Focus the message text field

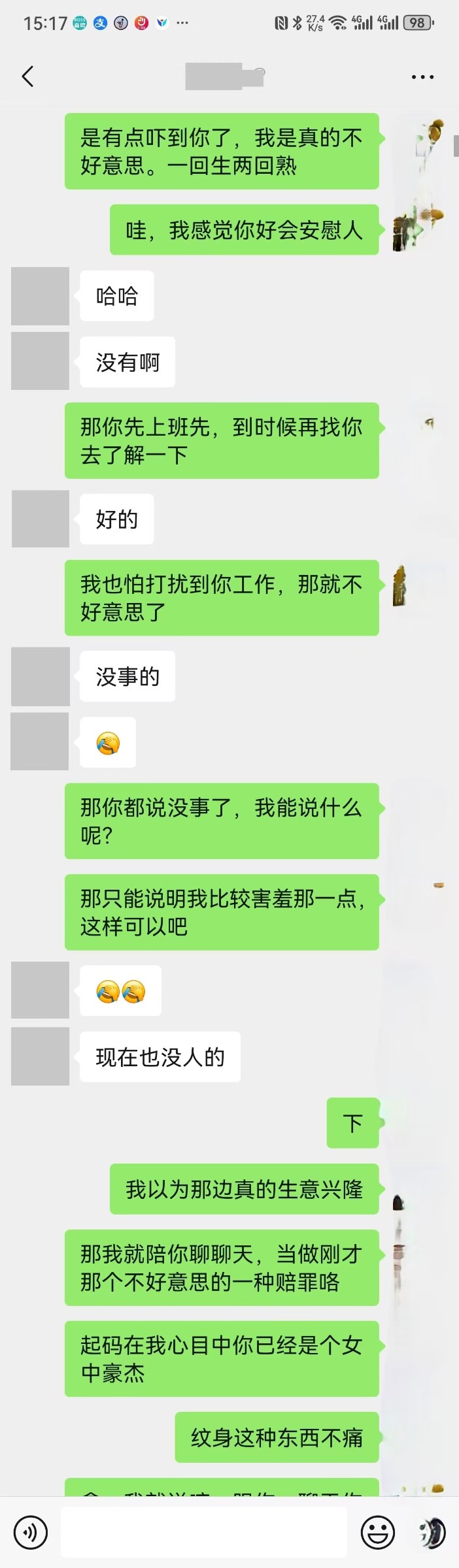coord(203,1532)
